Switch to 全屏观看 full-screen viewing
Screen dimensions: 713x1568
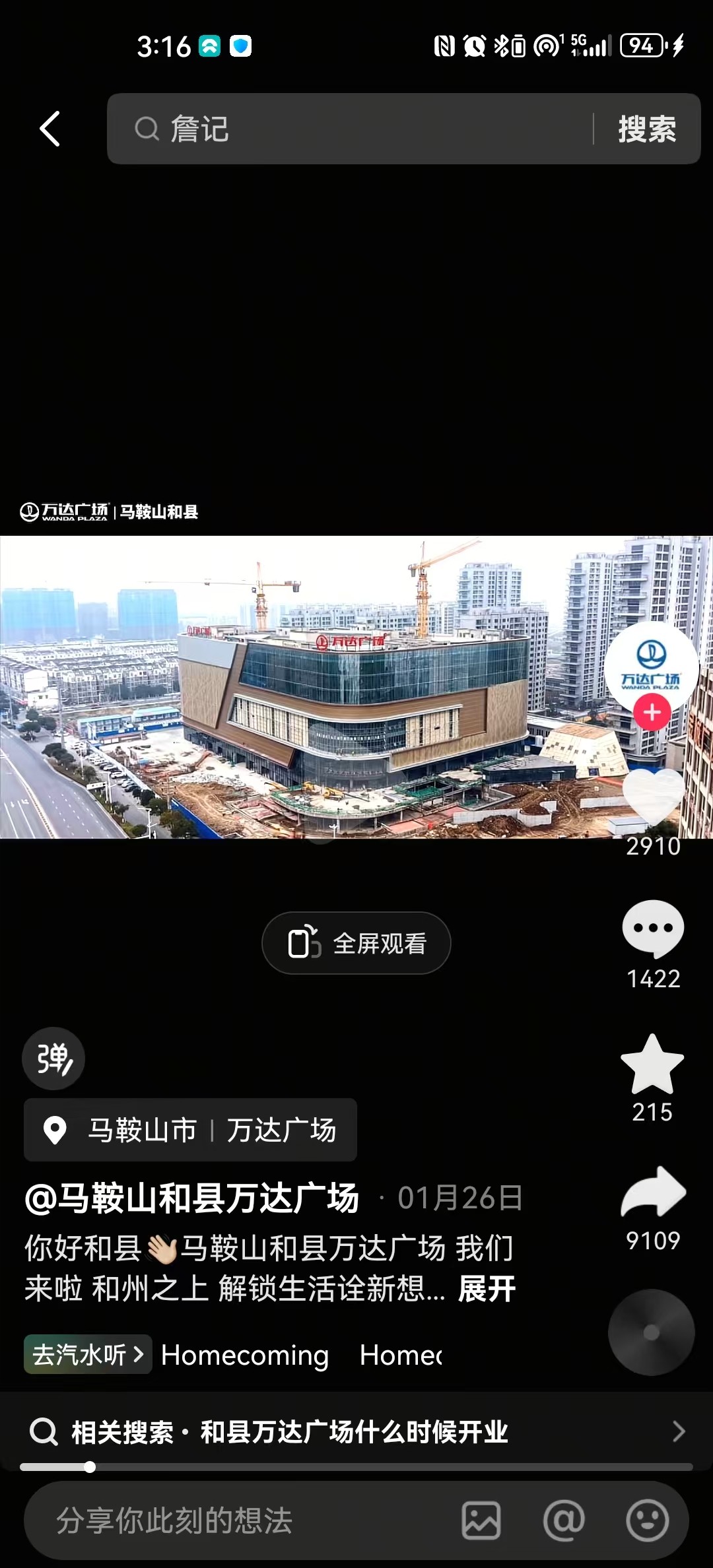356,943
